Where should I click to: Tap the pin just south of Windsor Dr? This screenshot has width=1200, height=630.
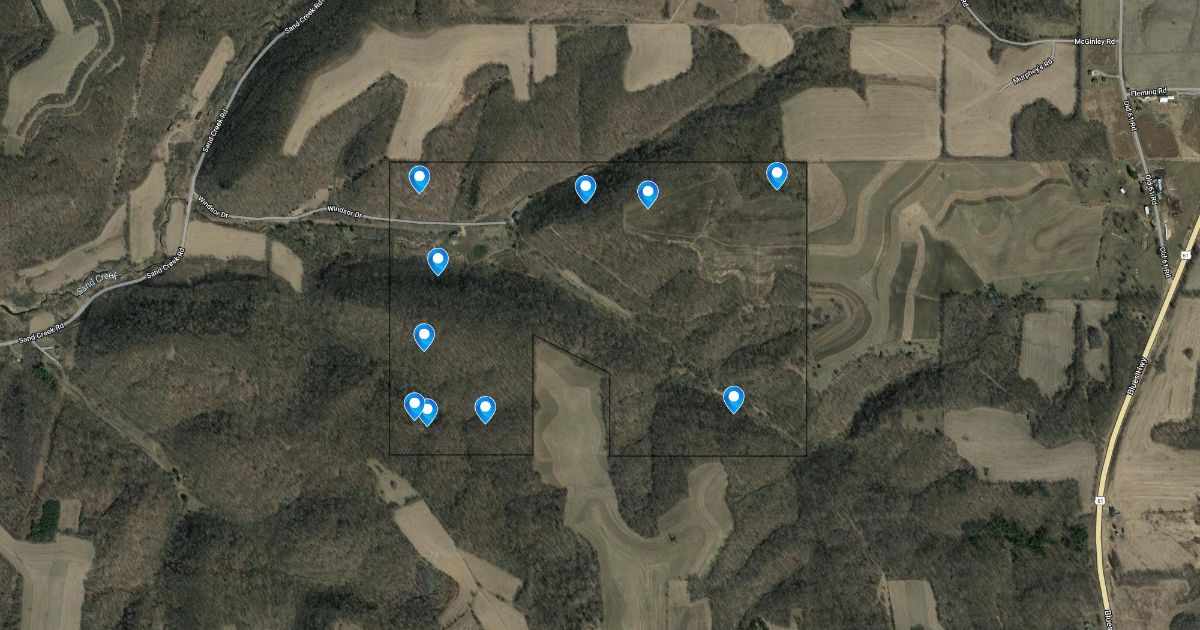pyautogui.click(x=438, y=260)
